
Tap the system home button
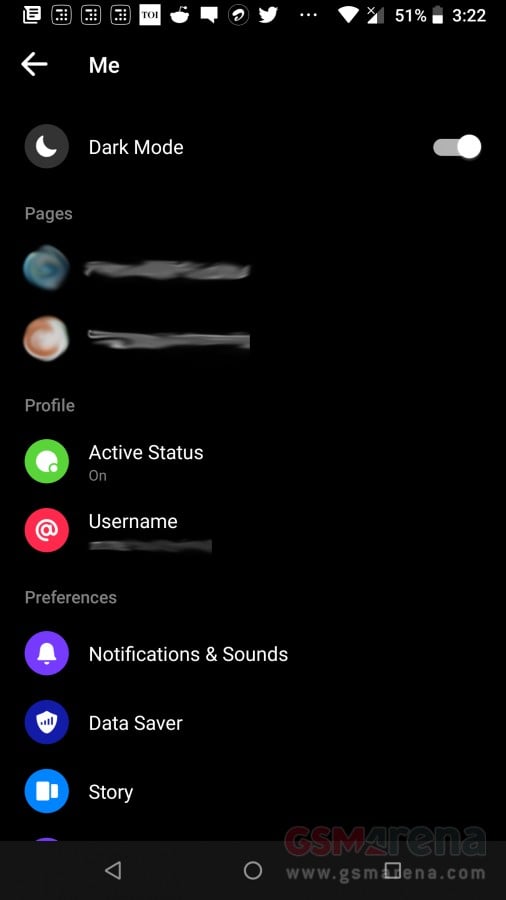253,871
